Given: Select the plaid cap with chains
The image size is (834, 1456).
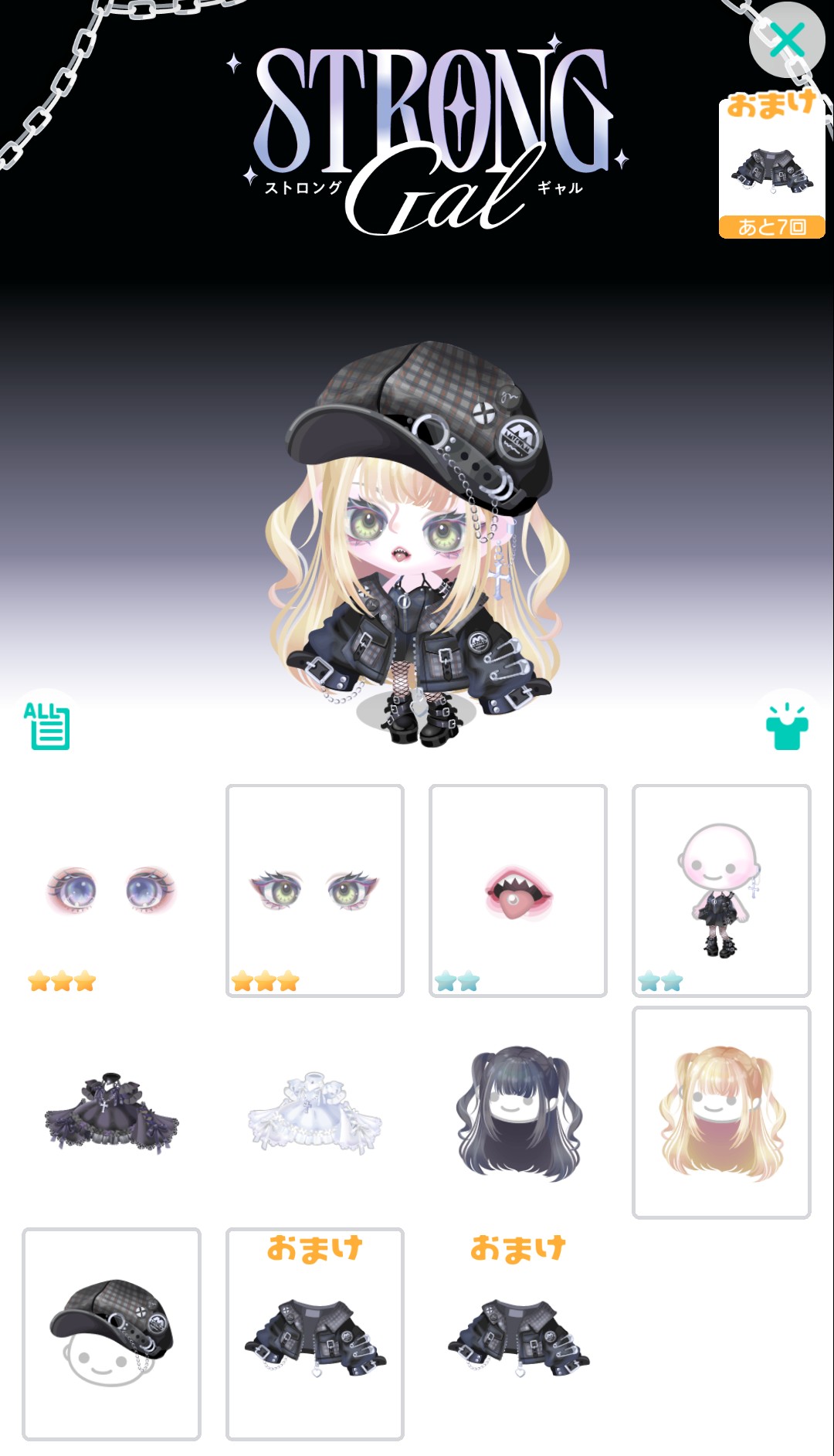Looking at the screenshot, I should [x=111, y=1334].
